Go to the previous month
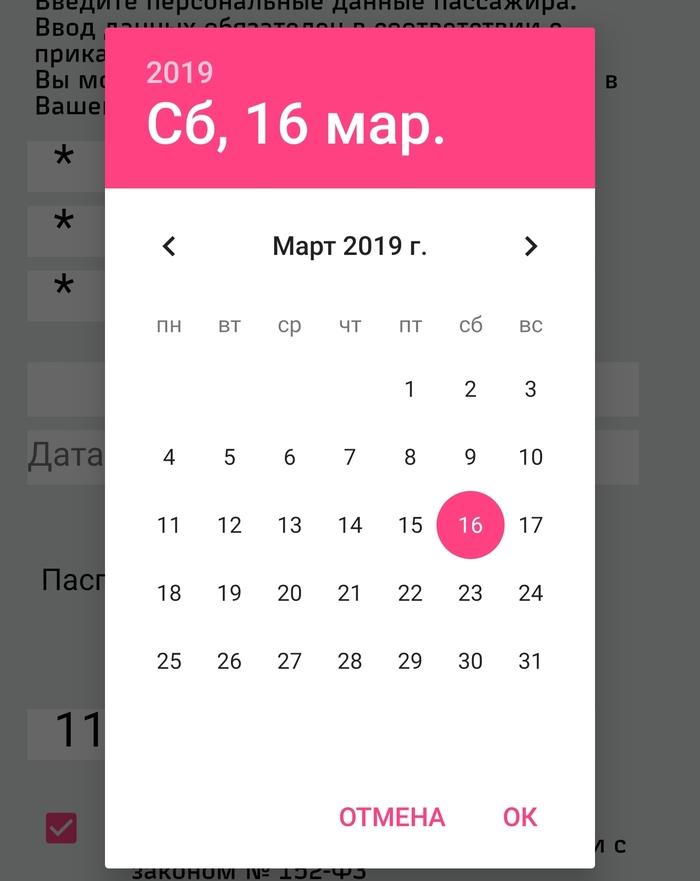Screen dimensions: 700x881 (x=169, y=246)
